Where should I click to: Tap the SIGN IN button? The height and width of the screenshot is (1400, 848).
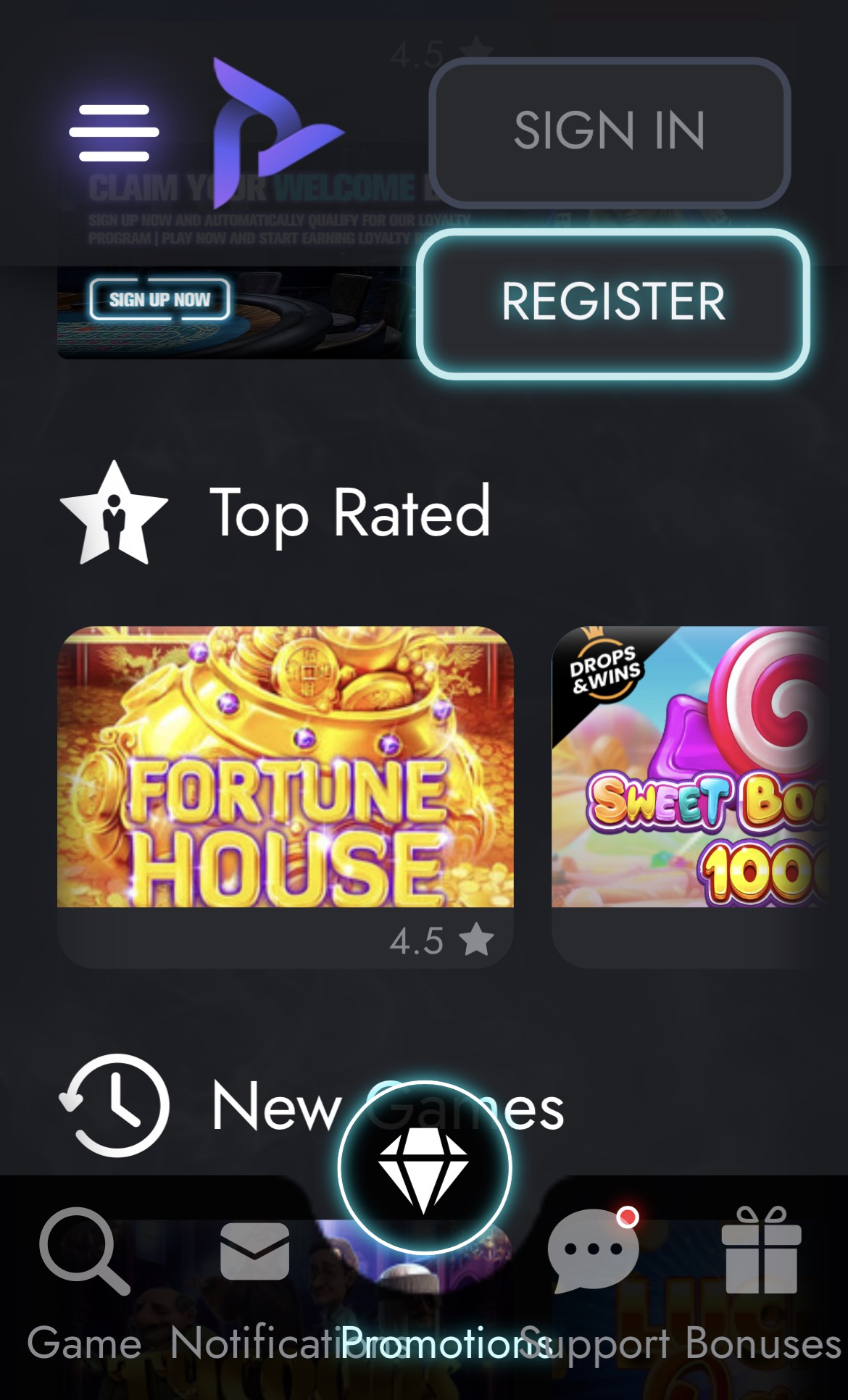[x=609, y=132]
